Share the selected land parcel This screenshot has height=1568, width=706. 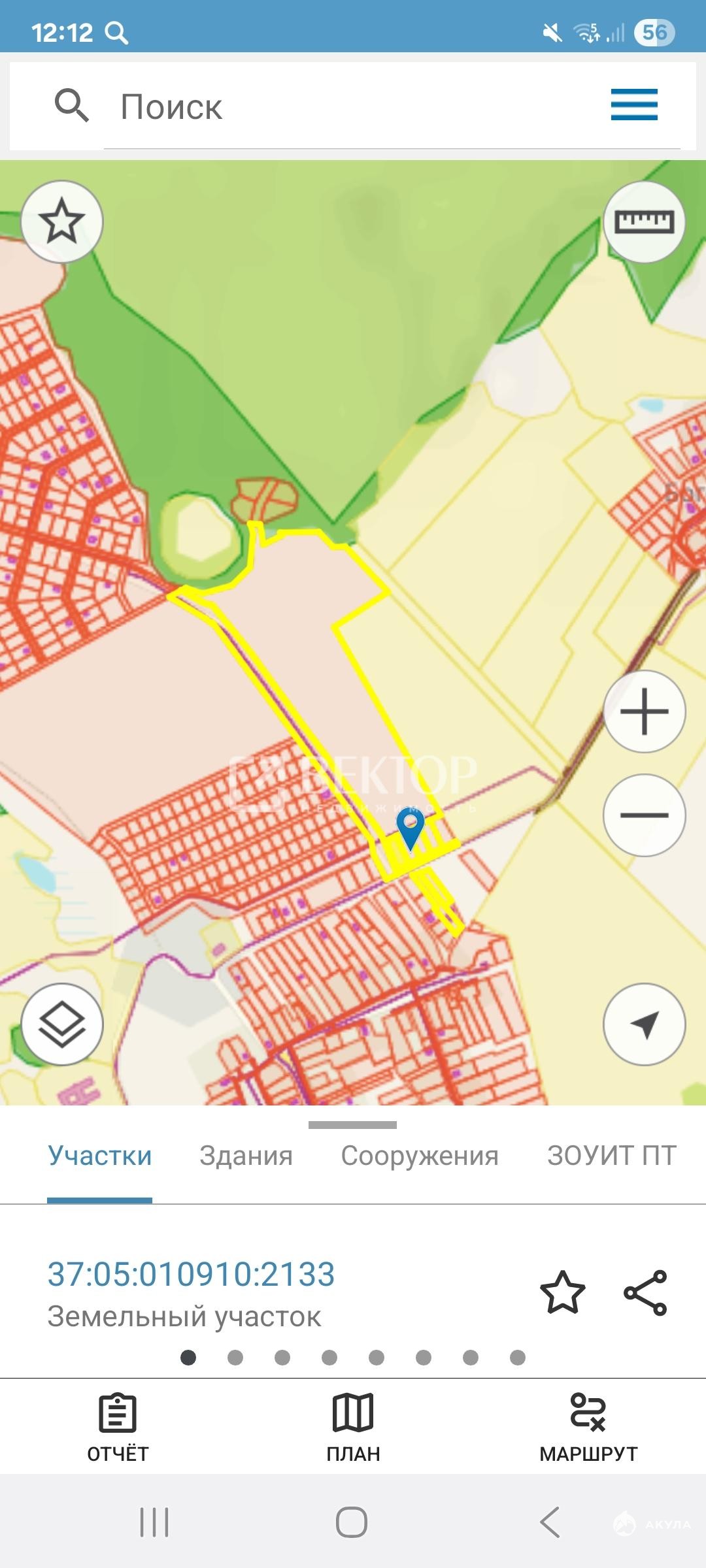(x=645, y=1292)
